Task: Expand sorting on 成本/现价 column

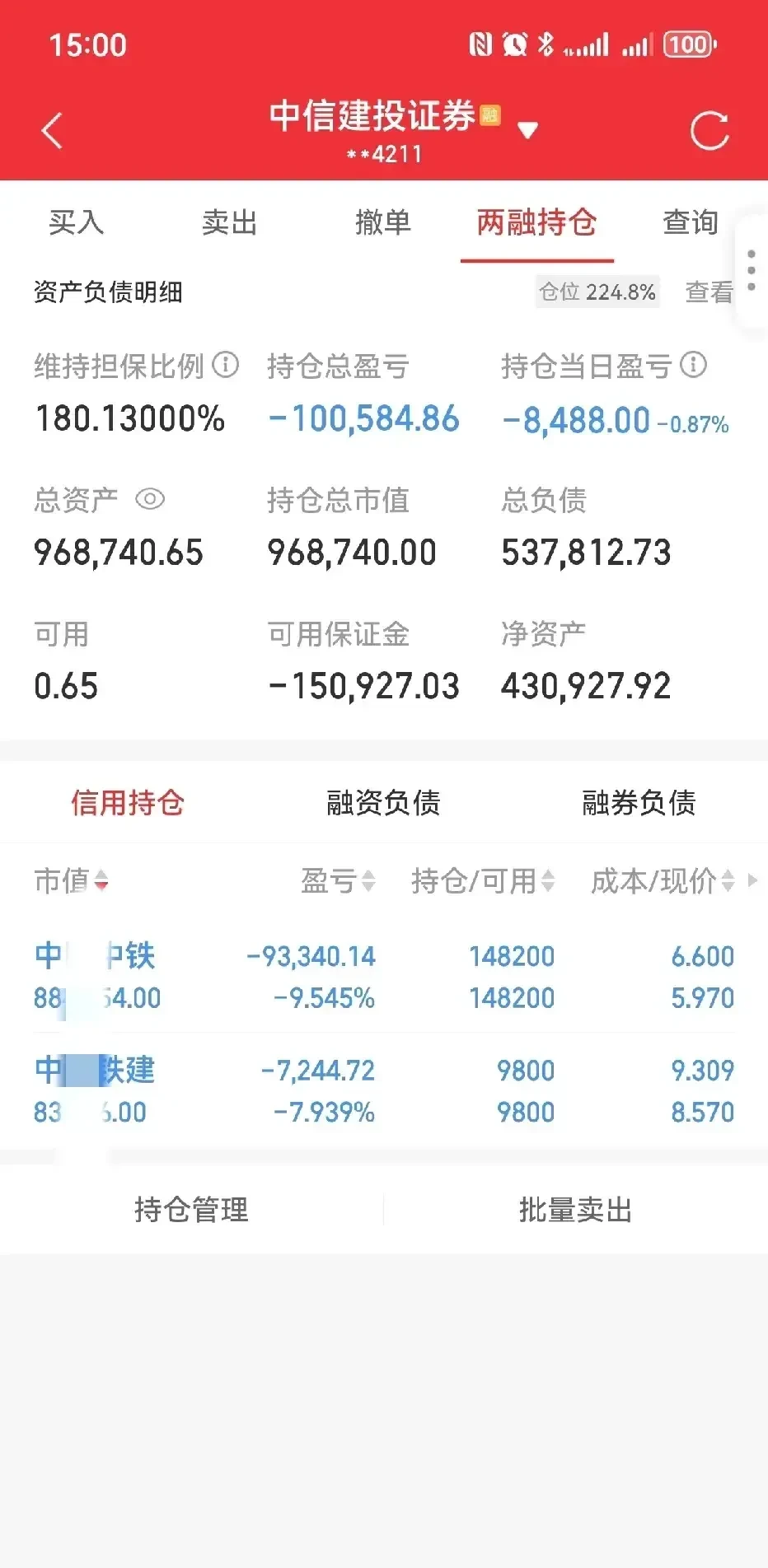Action: click(729, 880)
